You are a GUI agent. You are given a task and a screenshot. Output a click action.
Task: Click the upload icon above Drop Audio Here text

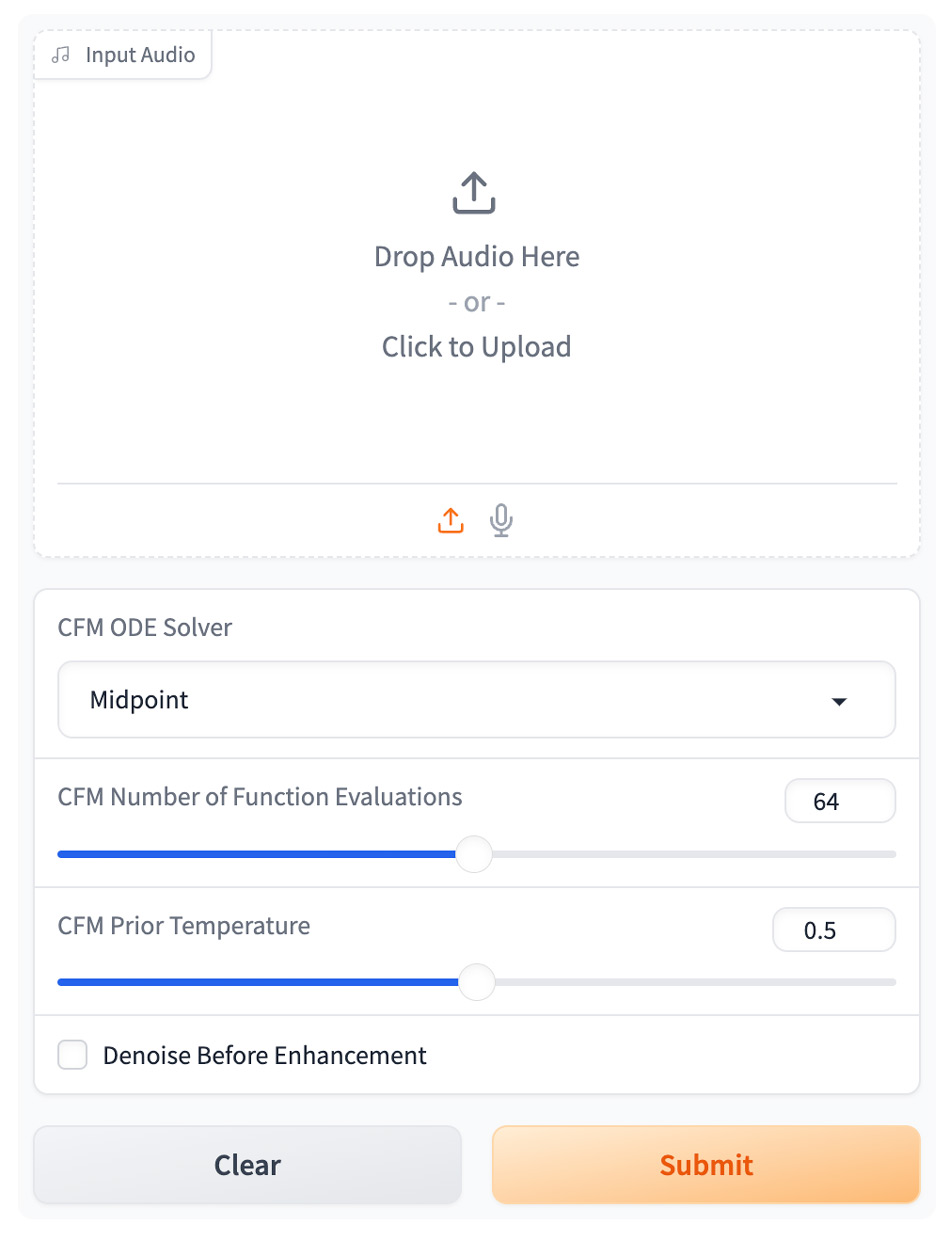tap(474, 190)
